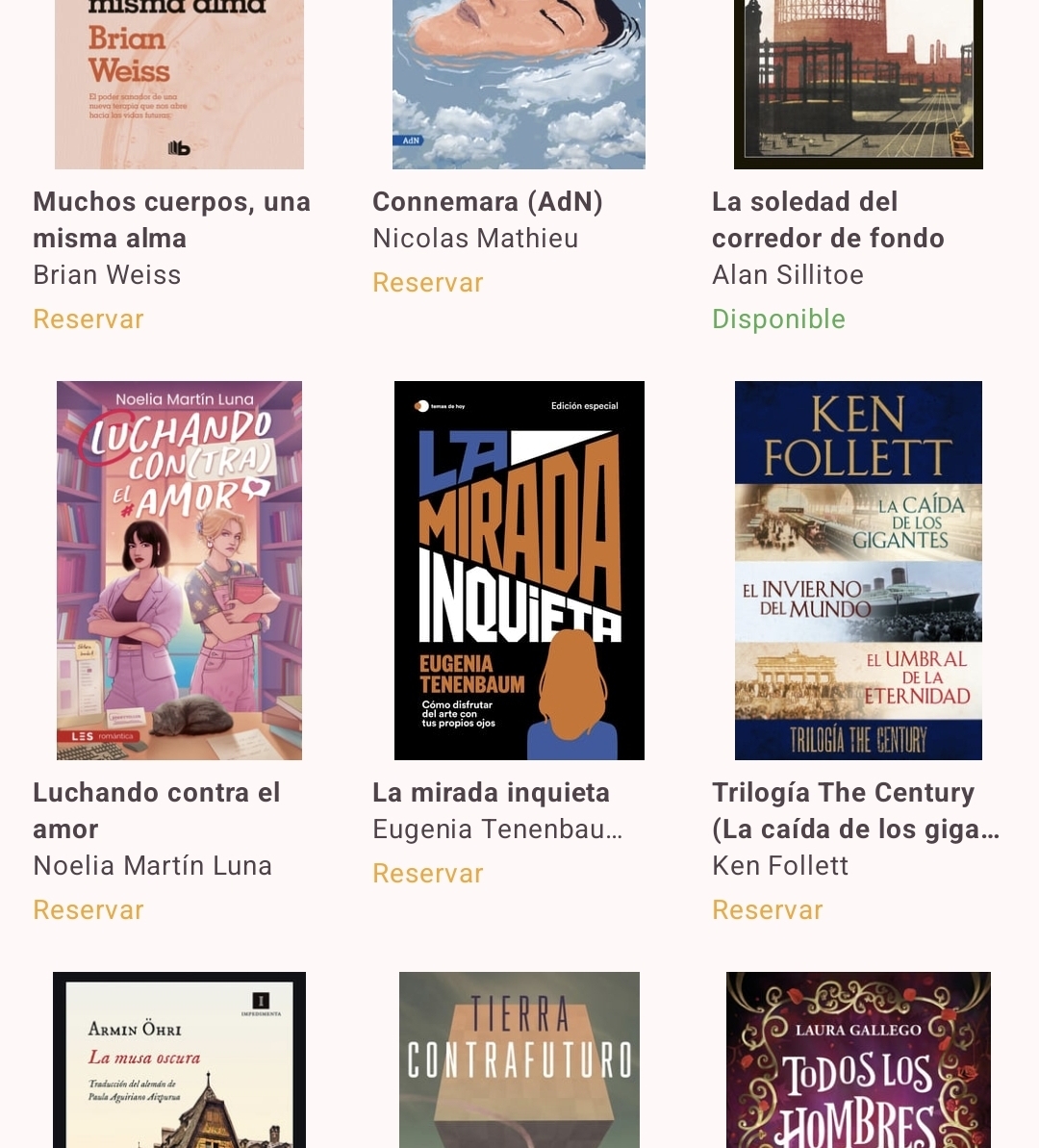Open Brian Weiss book cover

point(179,85)
